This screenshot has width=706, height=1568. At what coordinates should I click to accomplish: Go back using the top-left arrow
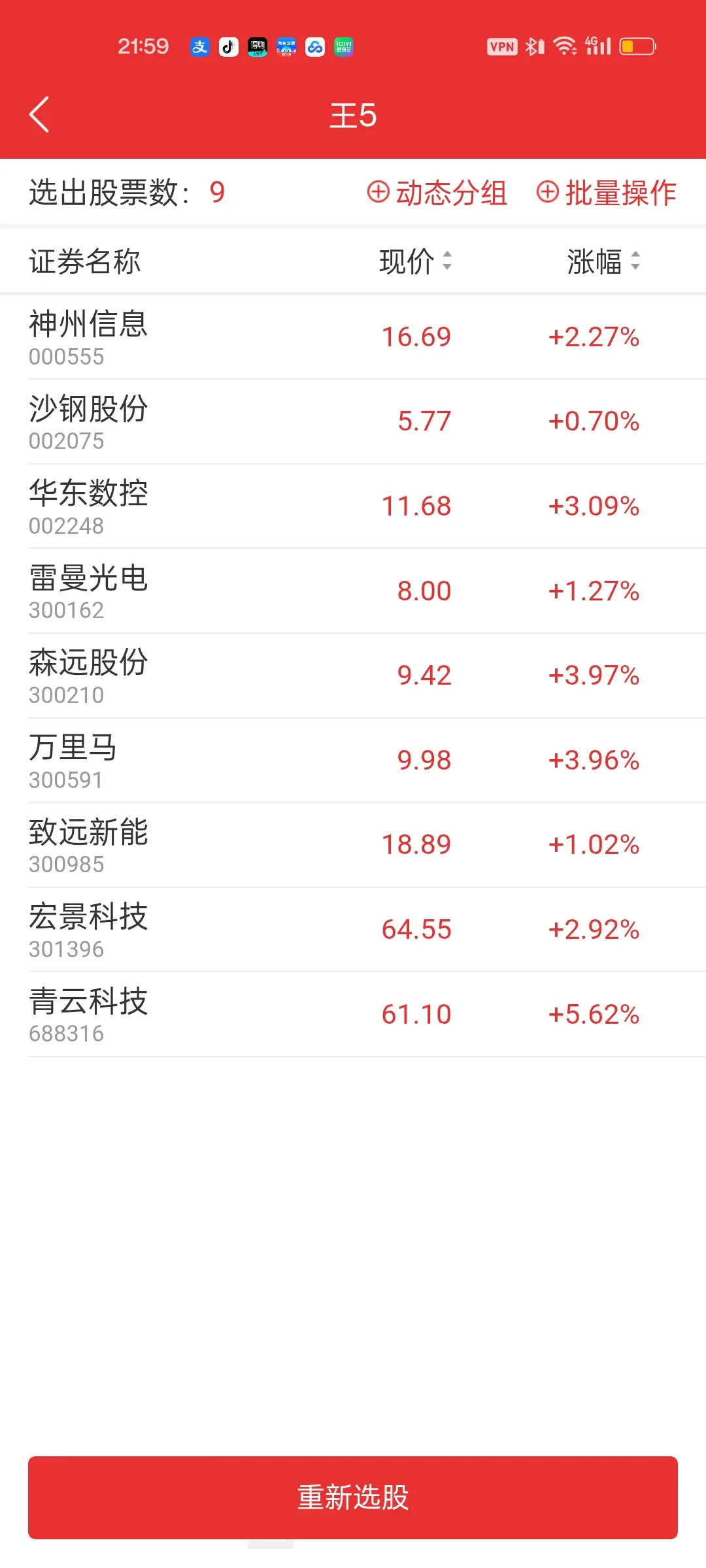click(40, 115)
